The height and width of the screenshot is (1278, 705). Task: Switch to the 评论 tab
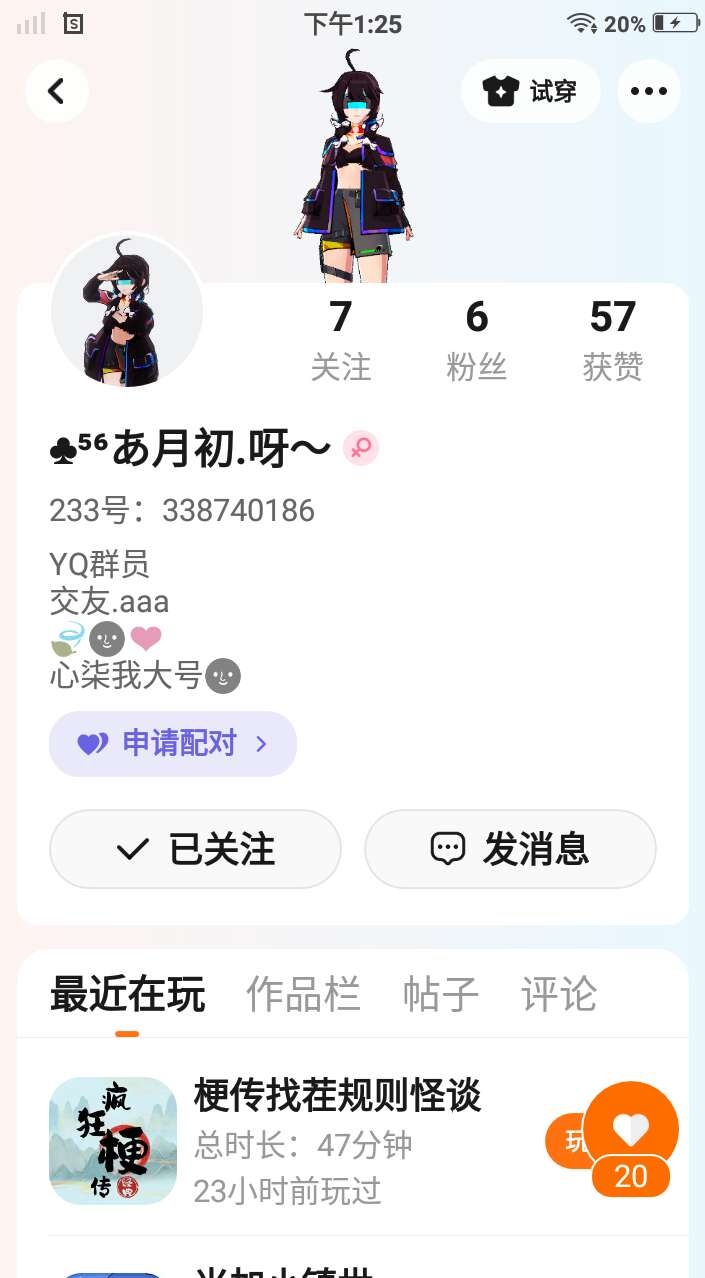tap(558, 994)
